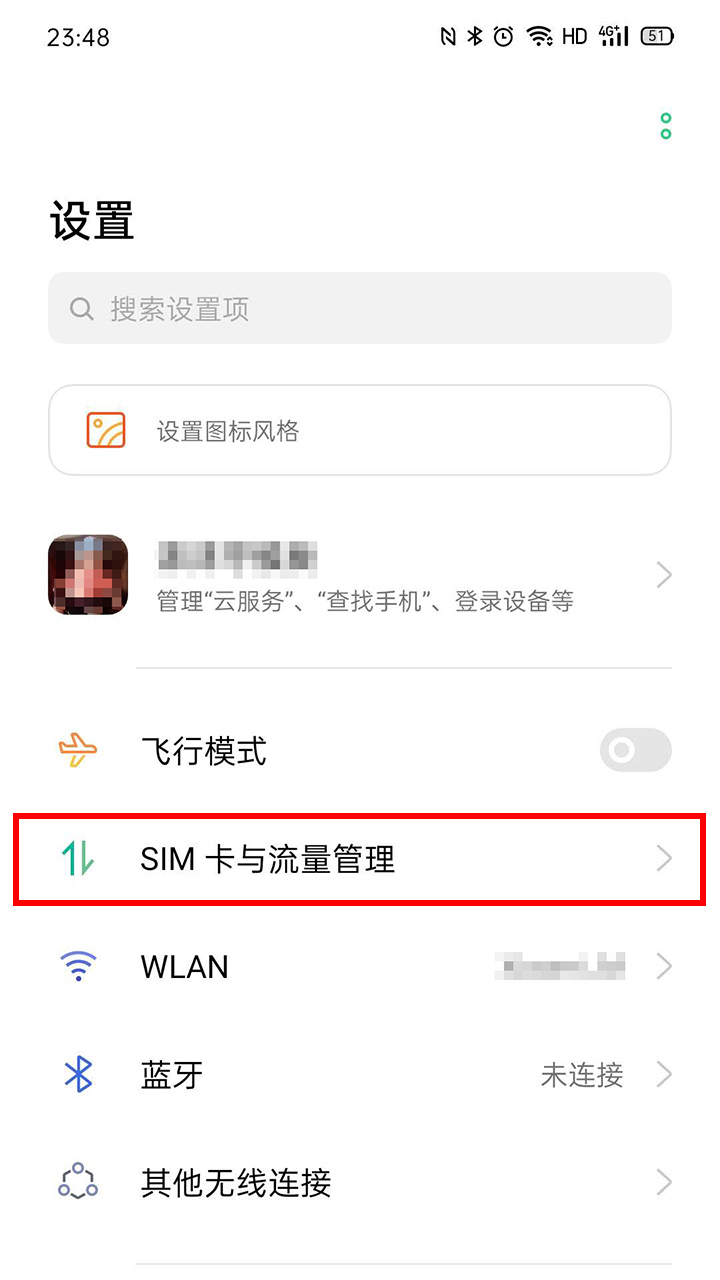The image size is (720, 1280).
Task: Open SIM 卡与流量管理
Action: click(360, 859)
